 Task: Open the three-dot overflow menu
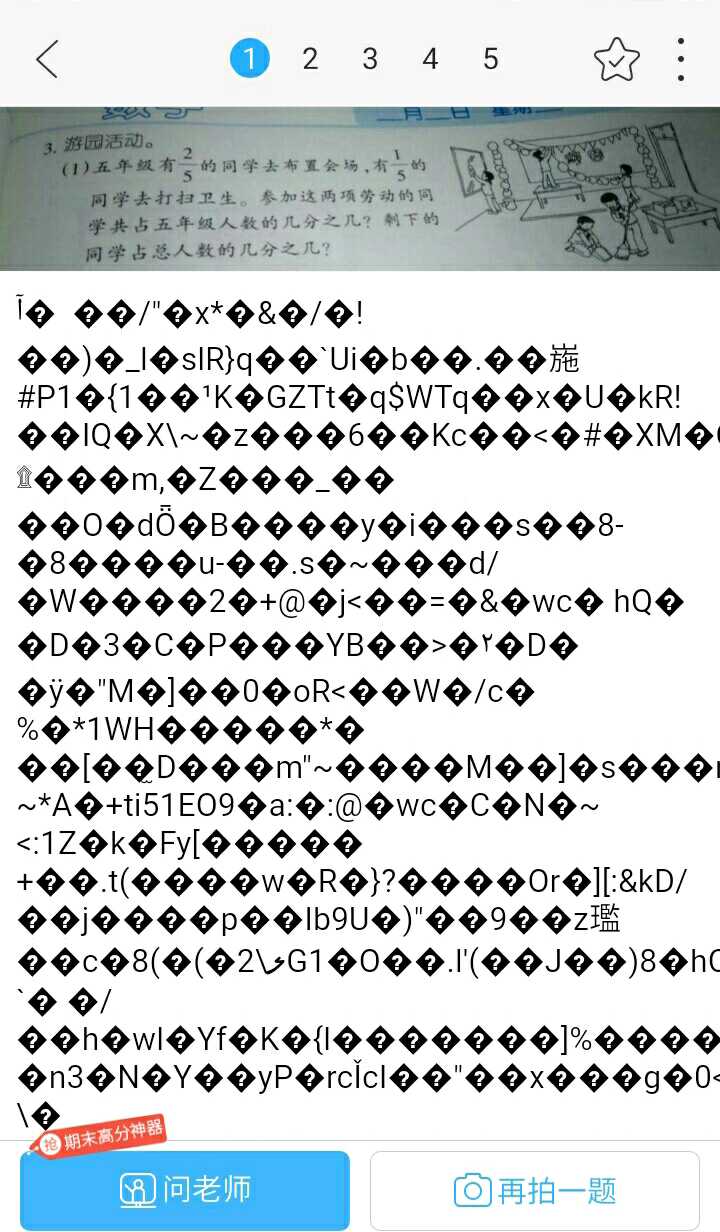pos(681,60)
